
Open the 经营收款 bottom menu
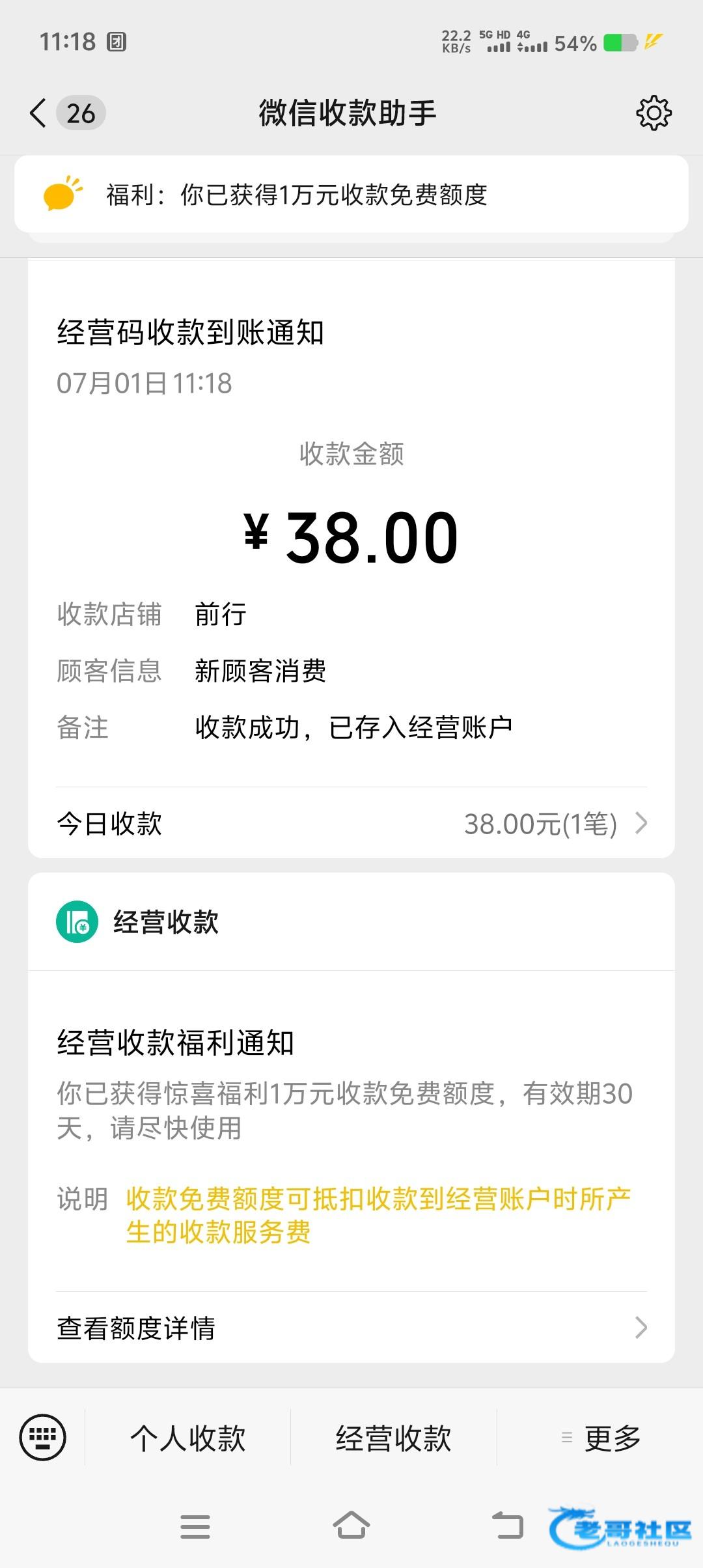click(393, 1438)
